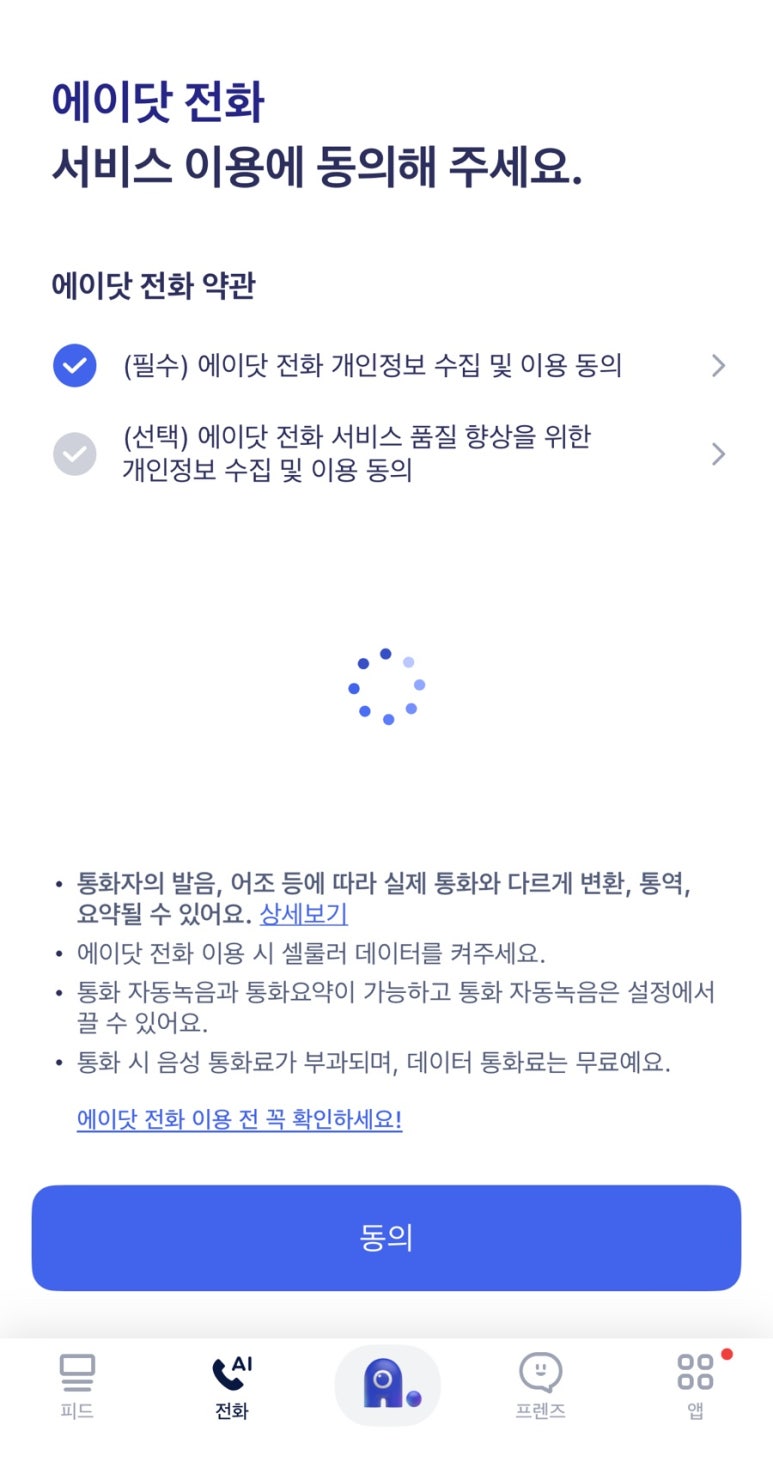Uncheck the required (필수) personal info consent
The height and width of the screenshot is (1462, 773).
[75, 366]
